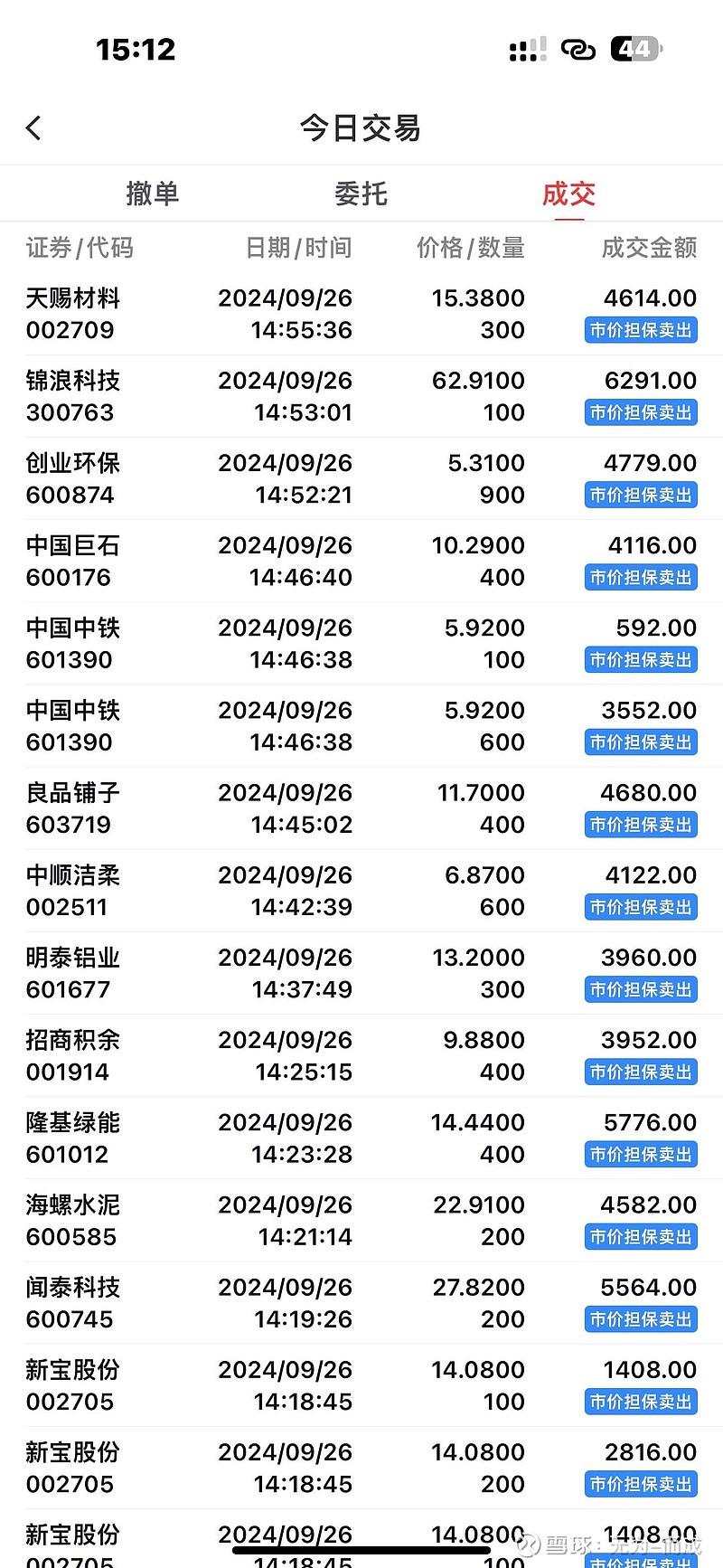Switch to the 撤单 tab
The width and height of the screenshot is (723, 1568).
(x=153, y=194)
